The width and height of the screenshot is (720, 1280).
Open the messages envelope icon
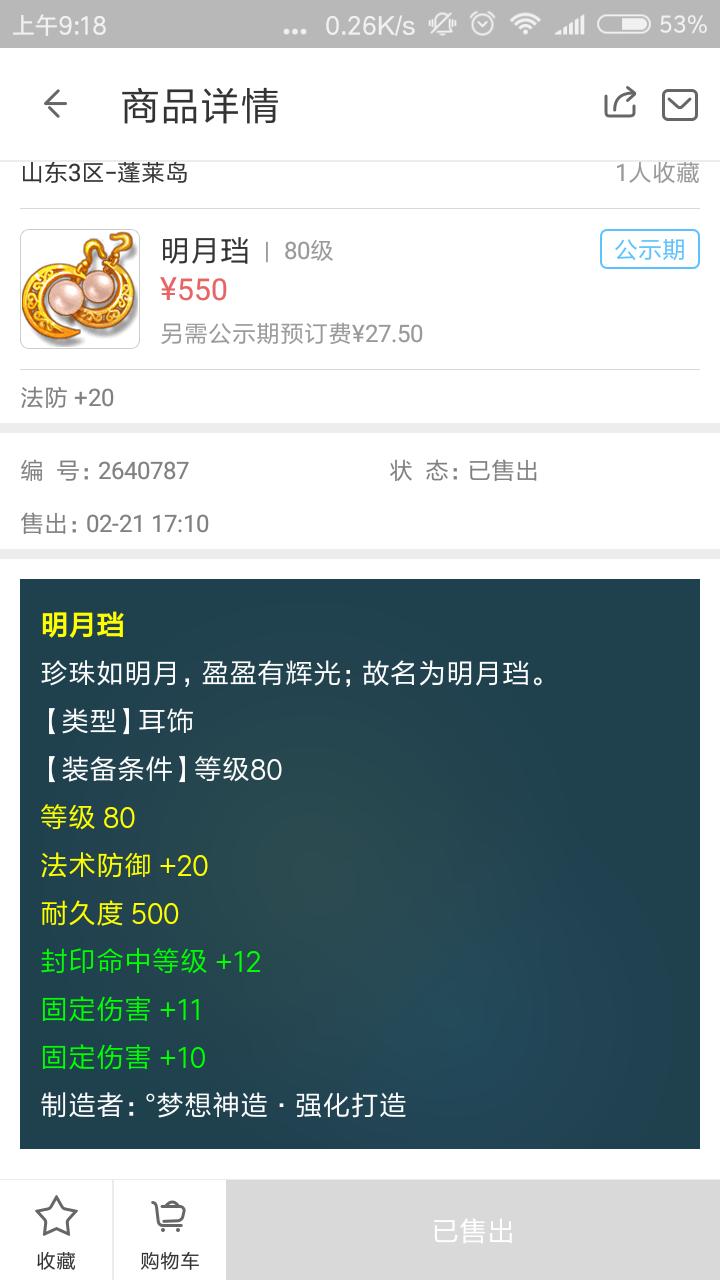[680, 104]
